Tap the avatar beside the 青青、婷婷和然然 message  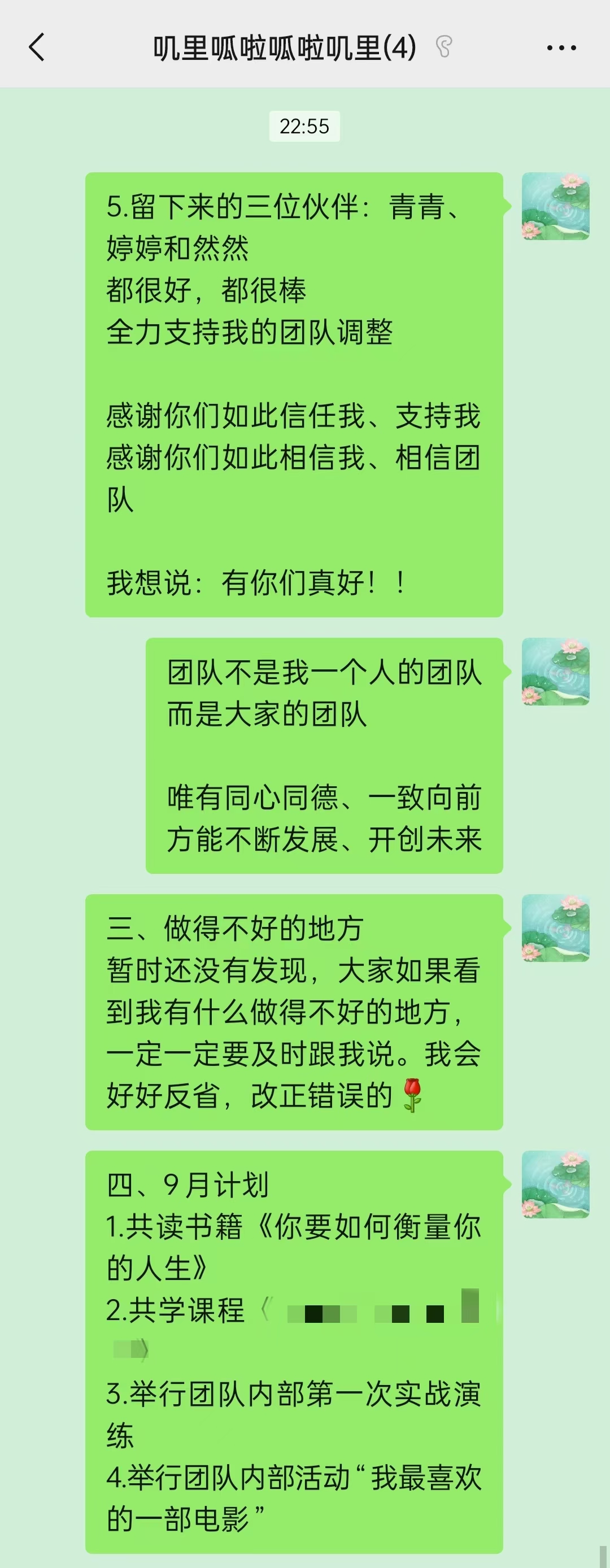[x=555, y=206]
